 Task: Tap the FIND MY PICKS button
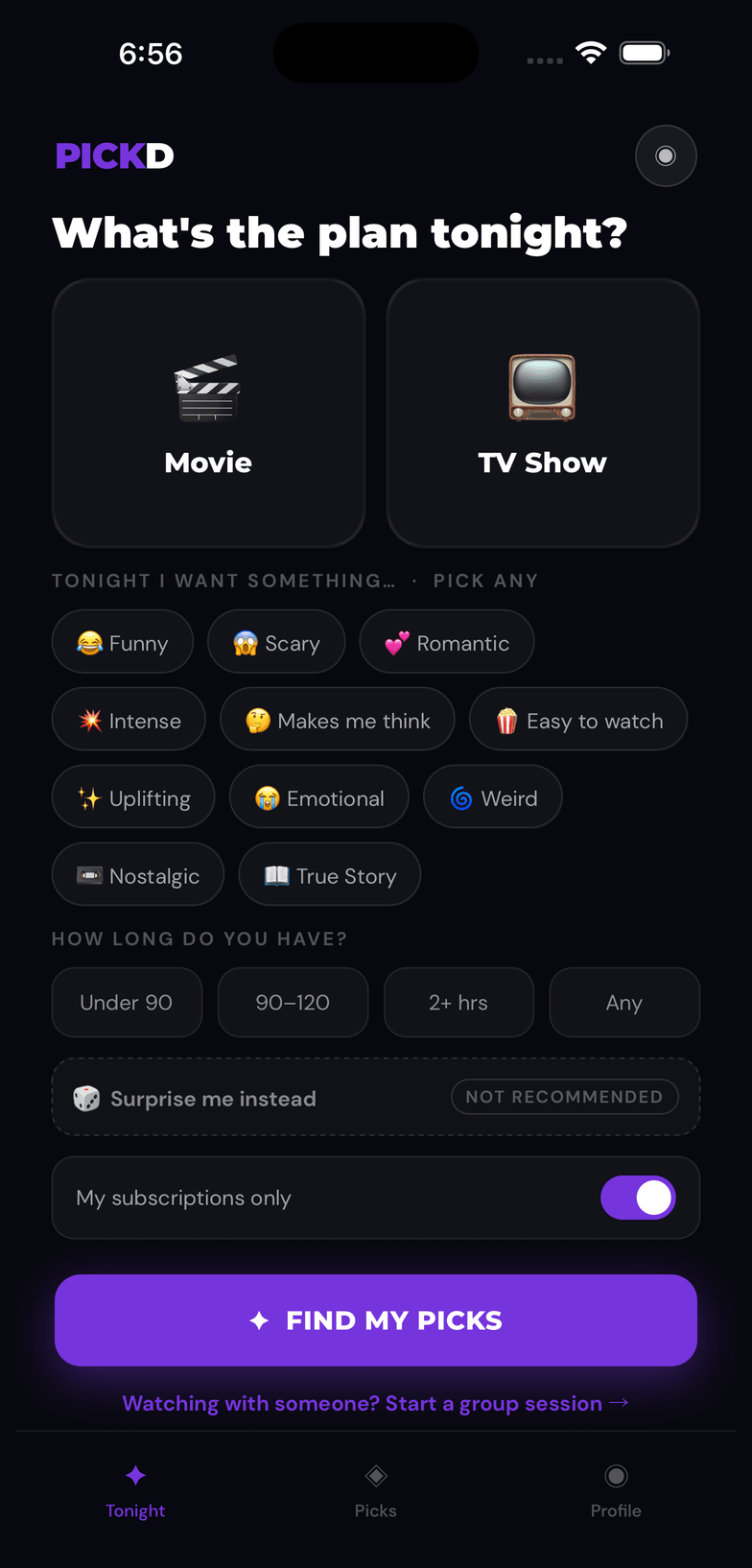pyautogui.click(x=376, y=1320)
